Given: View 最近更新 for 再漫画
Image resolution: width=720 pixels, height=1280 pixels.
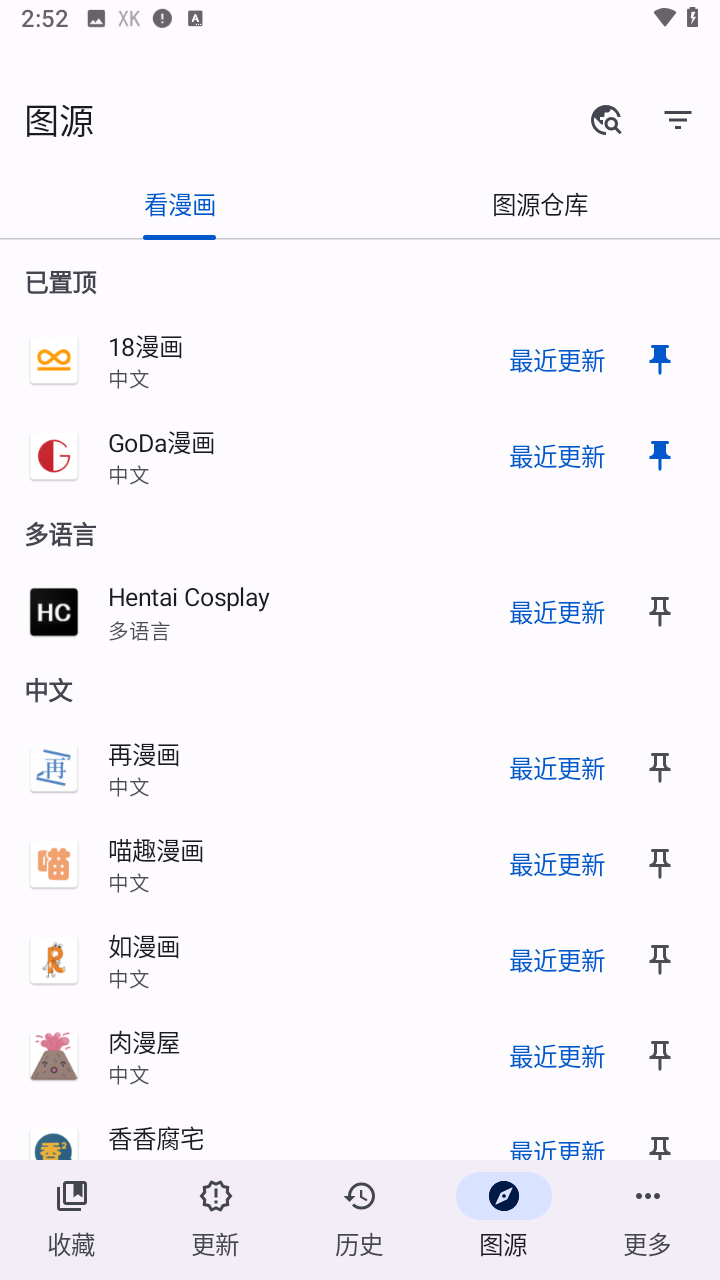Looking at the screenshot, I should (557, 769).
